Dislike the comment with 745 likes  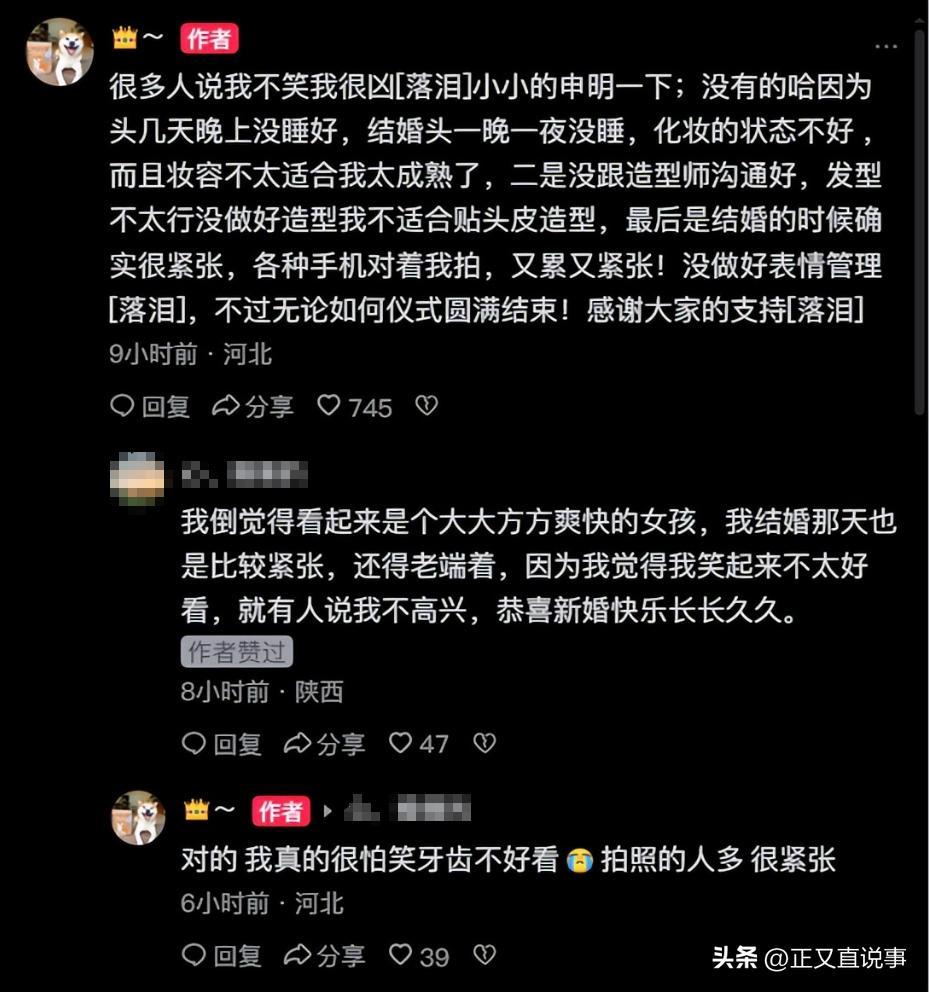tap(427, 406)
